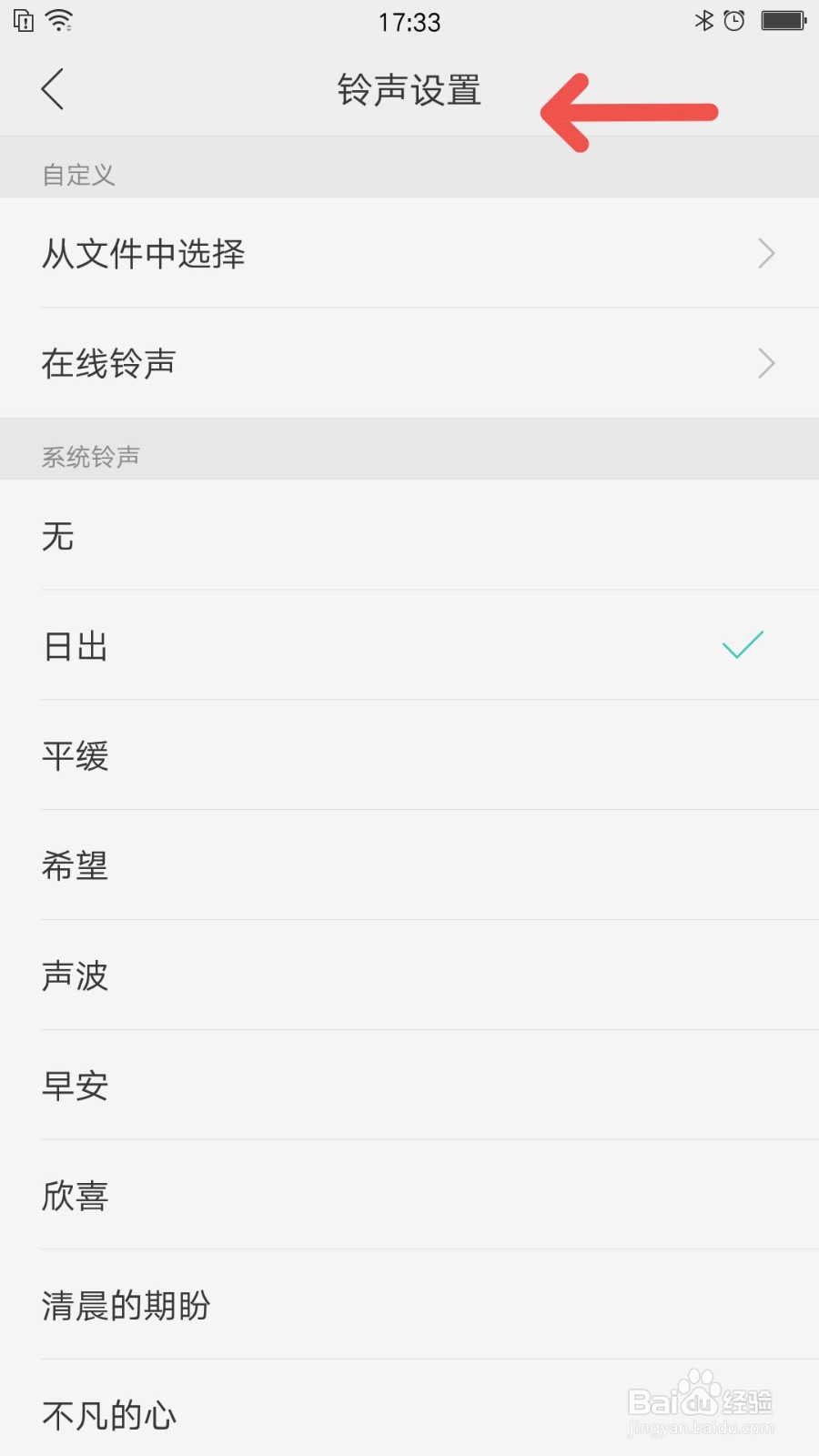Click the alarm clock status icon
This screenshot has height=1456, width=819.
735,19
